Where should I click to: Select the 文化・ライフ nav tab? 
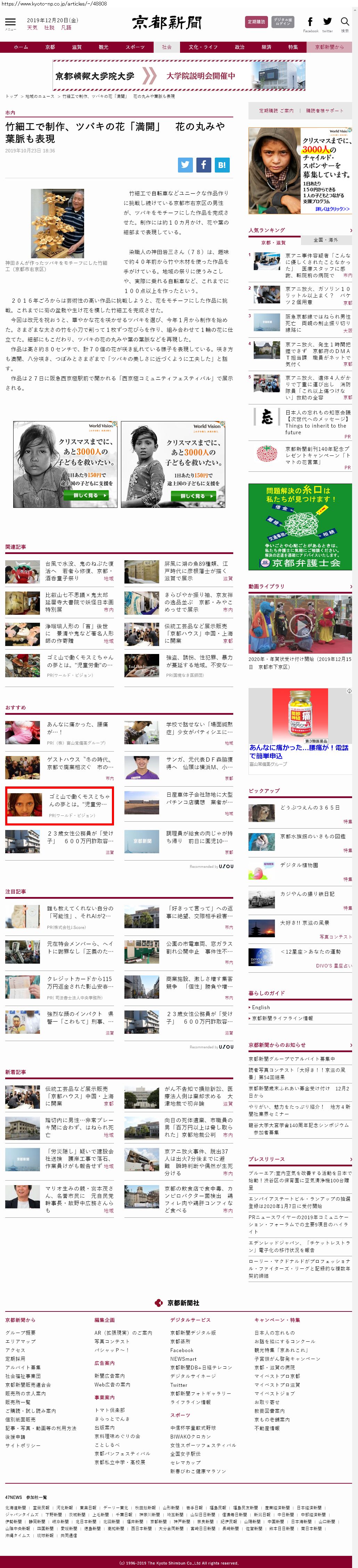click(203, 47)
